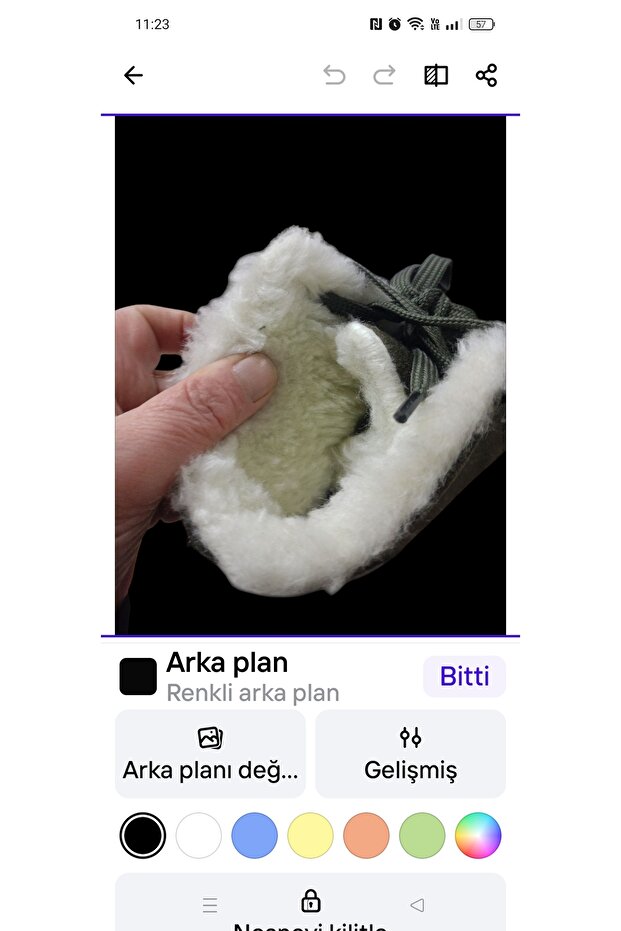Share the edited image
This screenshot has height=931, width=621.
(x=487, y=76)
